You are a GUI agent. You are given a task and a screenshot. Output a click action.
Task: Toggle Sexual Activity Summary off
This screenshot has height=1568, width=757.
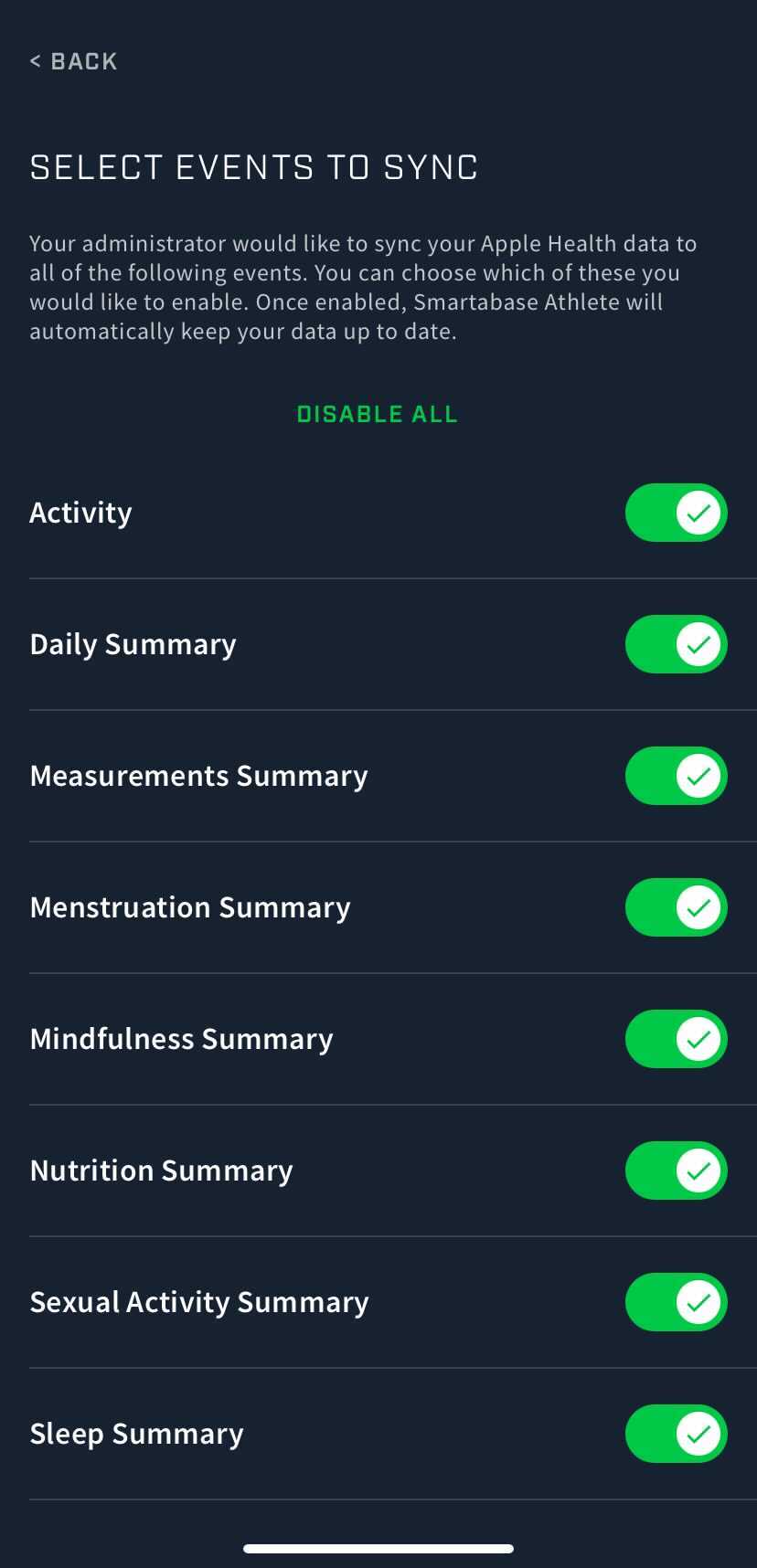coord(677,1302)
